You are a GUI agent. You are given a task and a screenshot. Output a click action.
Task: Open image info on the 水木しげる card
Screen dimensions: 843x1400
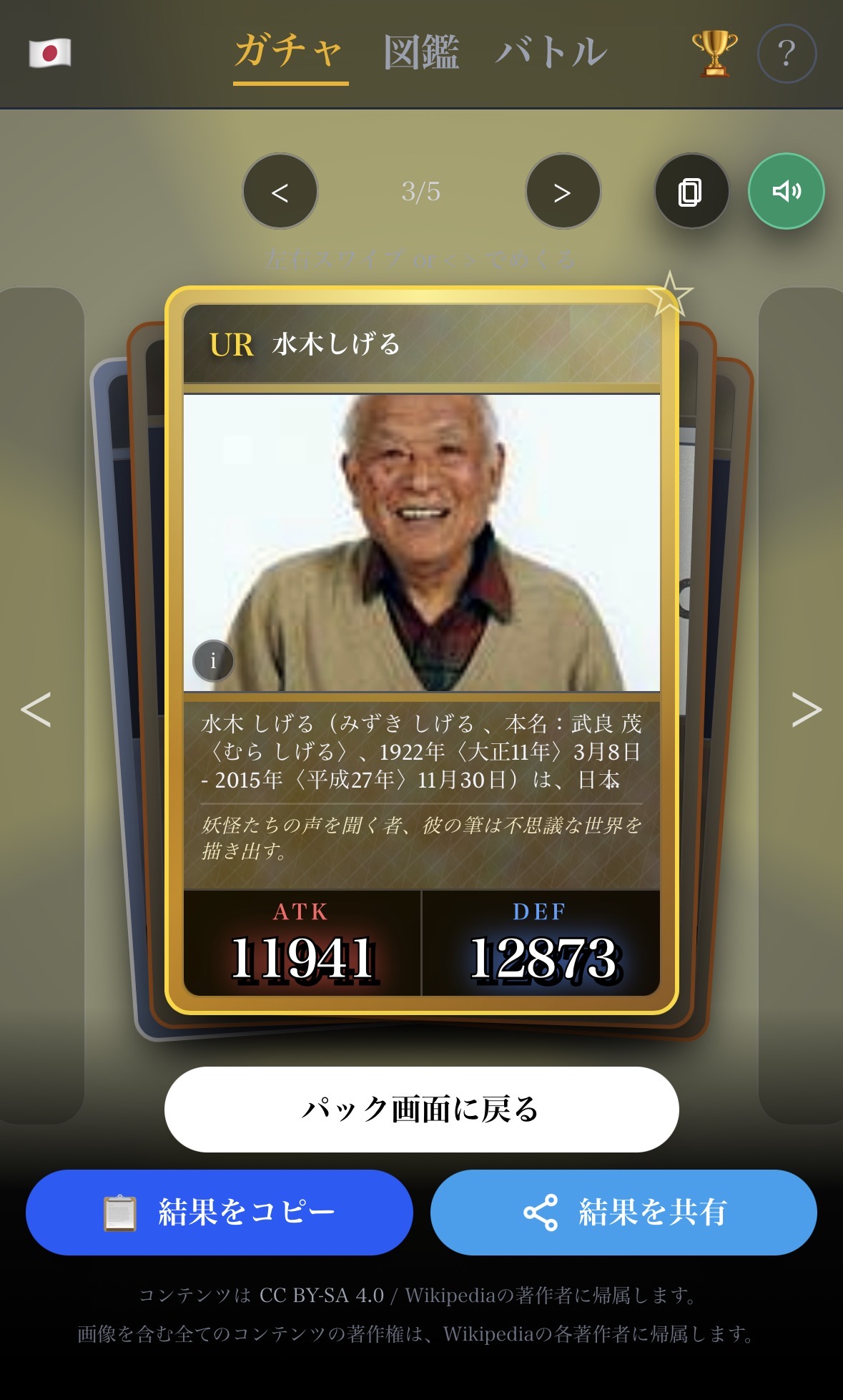(x=213, y=660)
